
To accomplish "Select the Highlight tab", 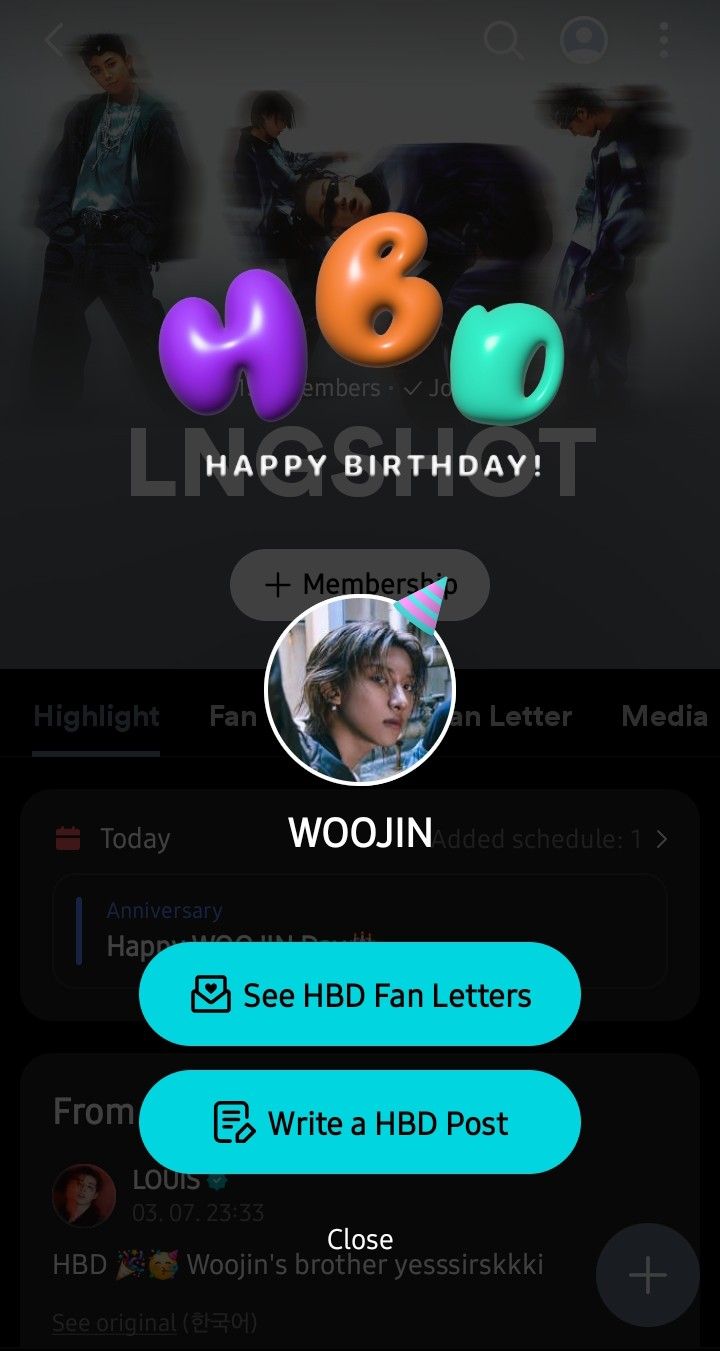I will (x=95, y=716).
